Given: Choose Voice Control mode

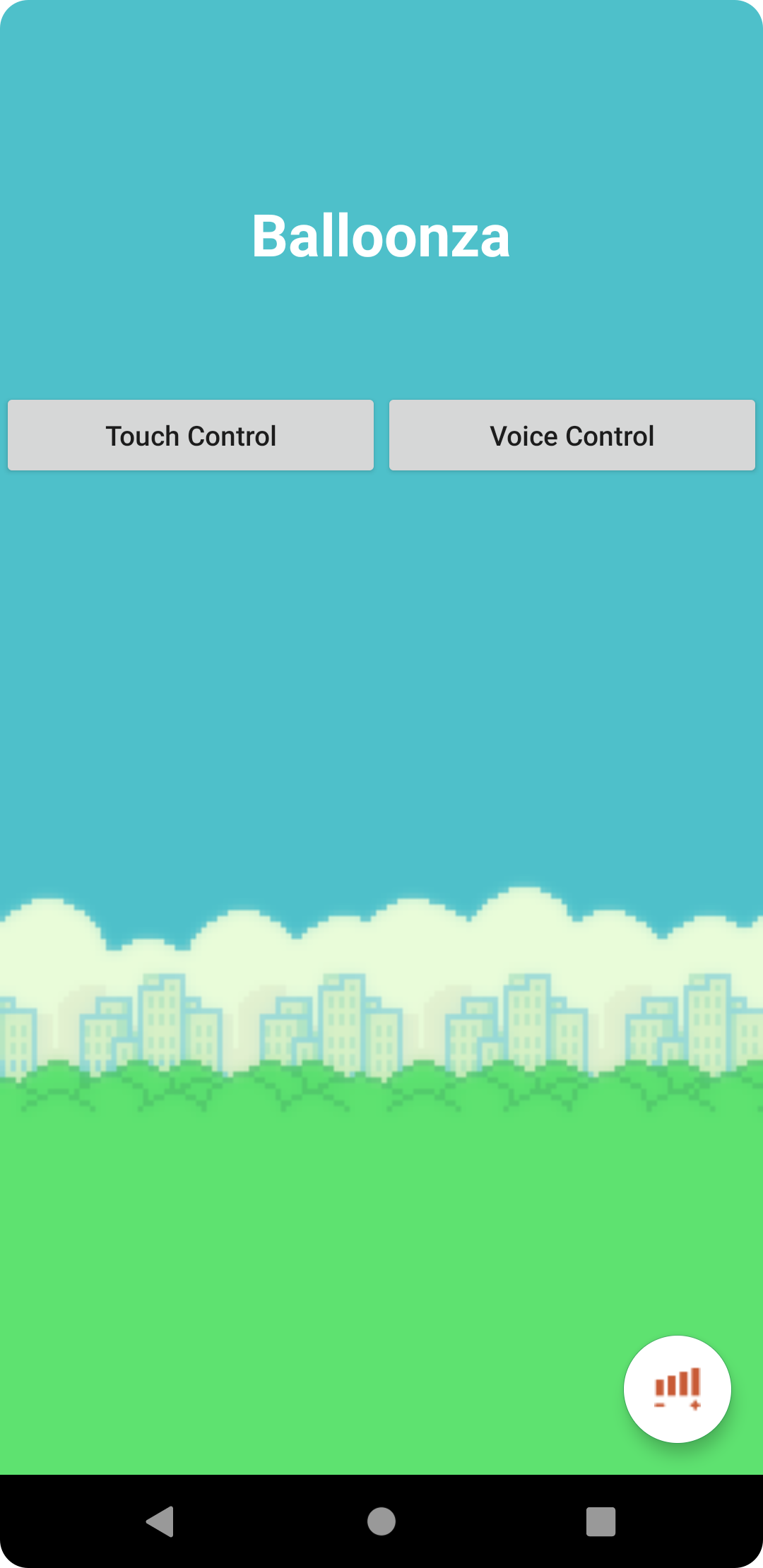Looking at the screenshot, I should [572, 435].
